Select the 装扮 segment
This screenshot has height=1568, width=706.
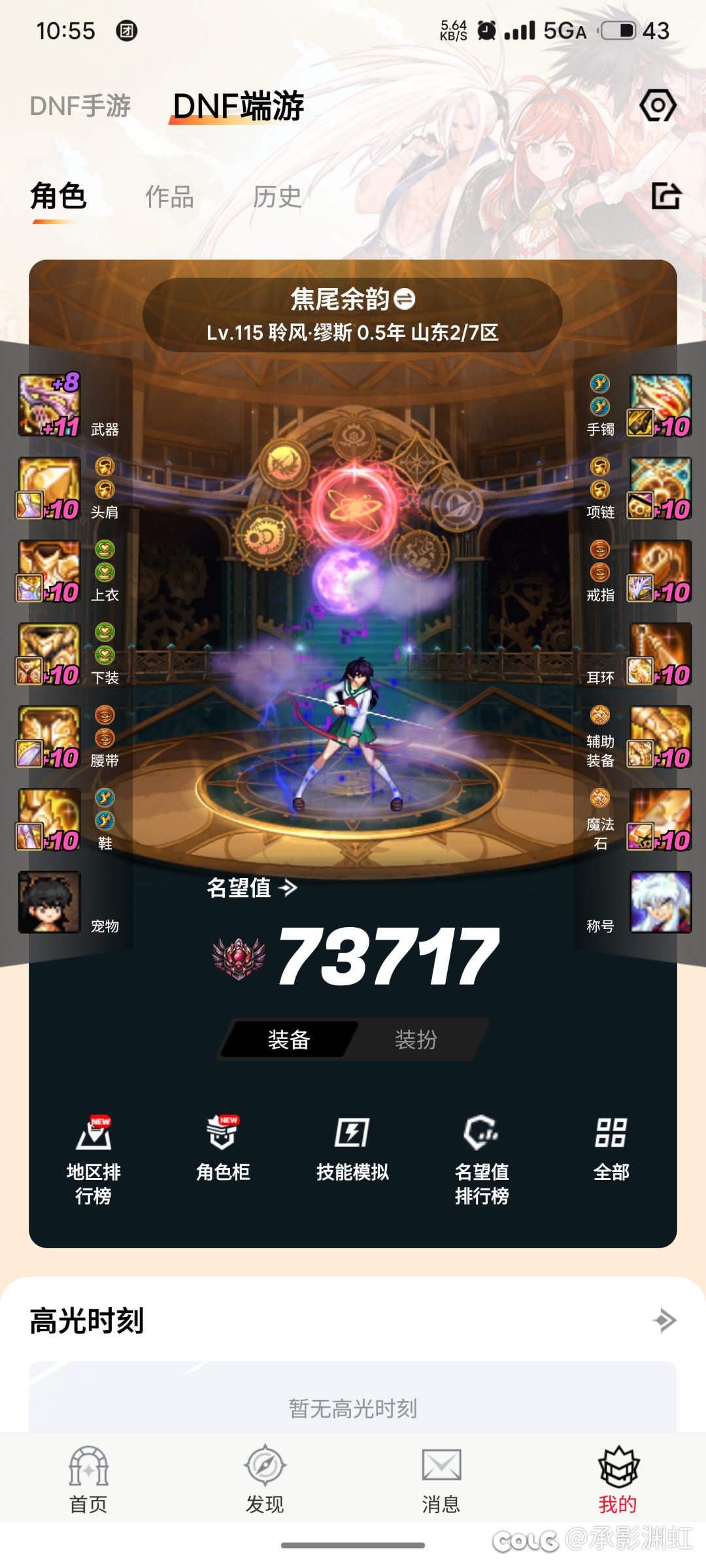416,1039
